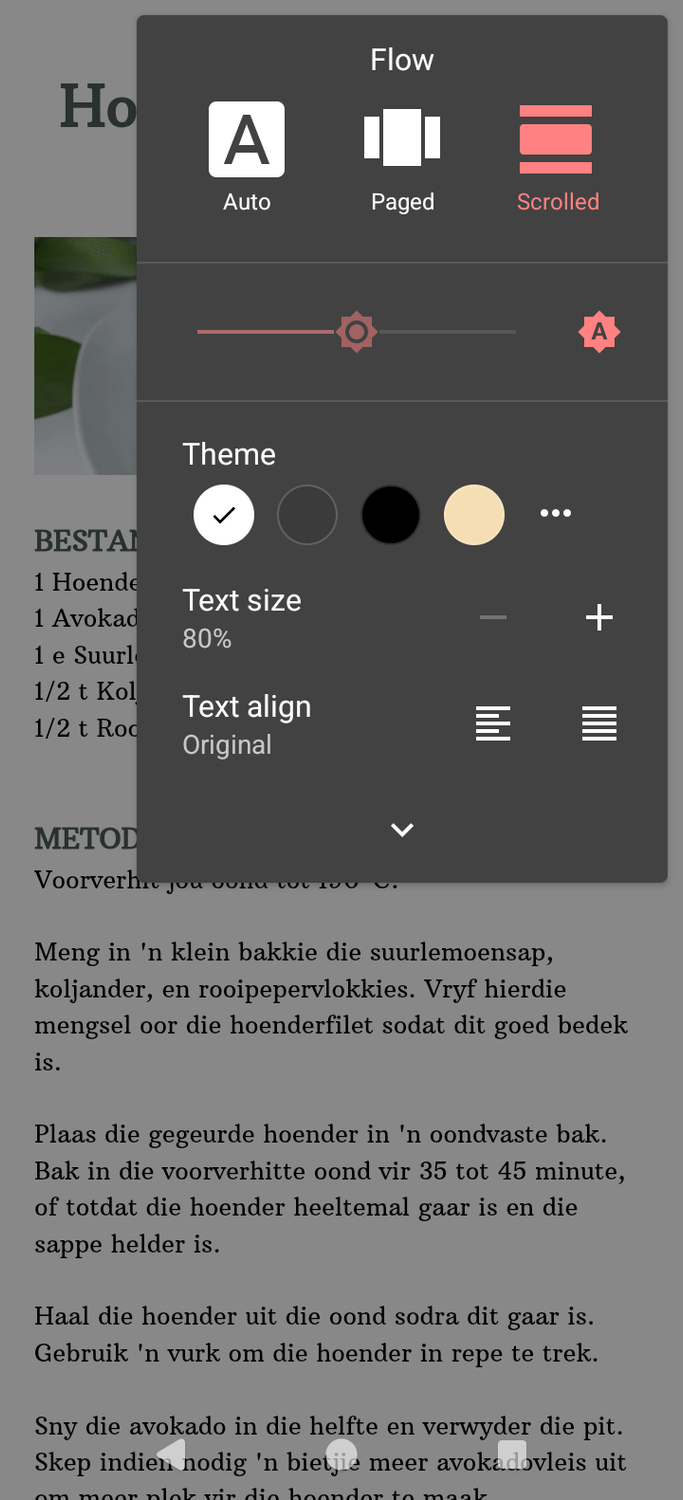The width and height of the screenshot is (683, 1500).
Task: Go back with the system back button
Action: point(171,1453)
